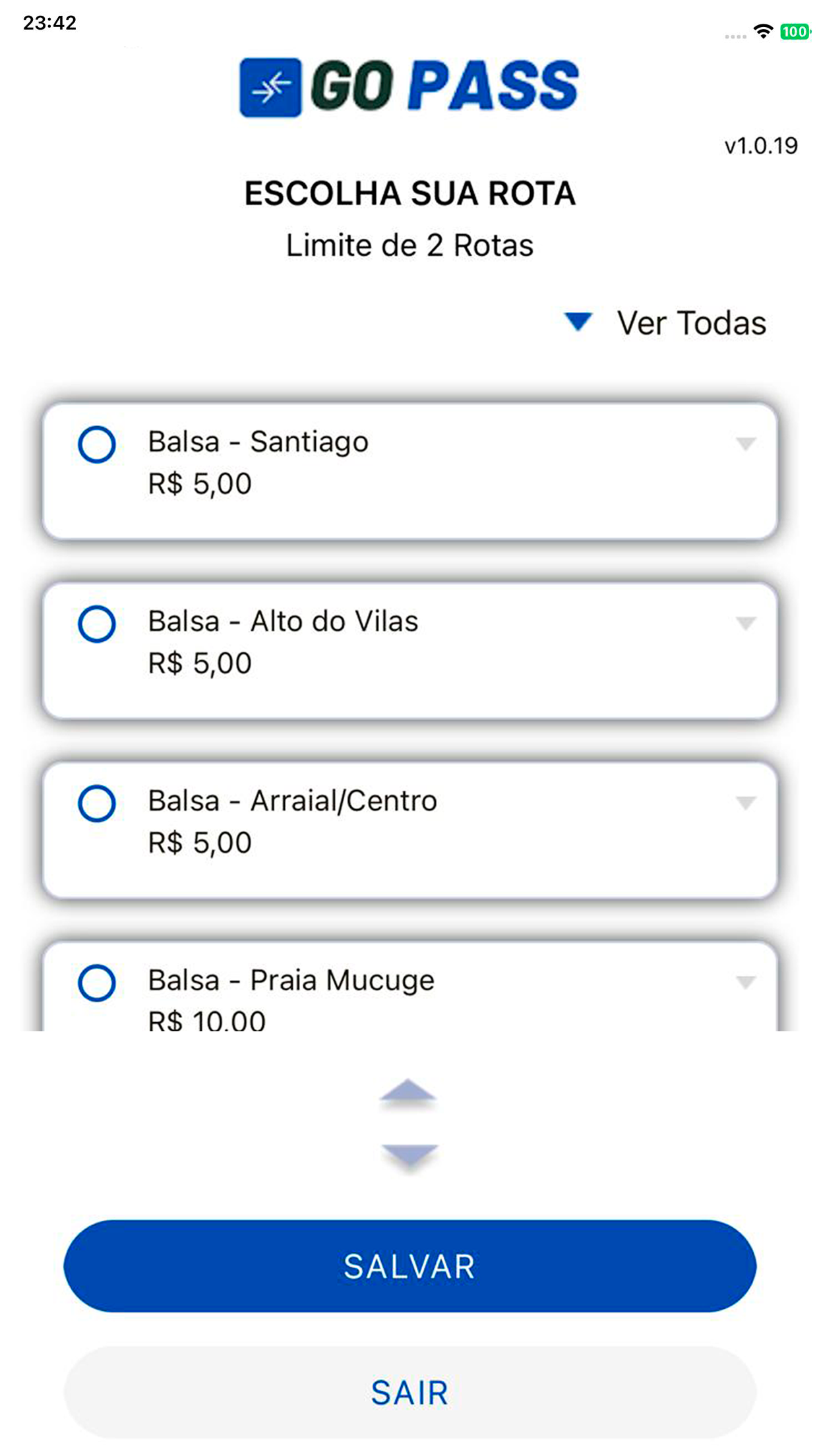
Task: Save the selected routes with SALVAR
Action: click(x=409, y=1266)
